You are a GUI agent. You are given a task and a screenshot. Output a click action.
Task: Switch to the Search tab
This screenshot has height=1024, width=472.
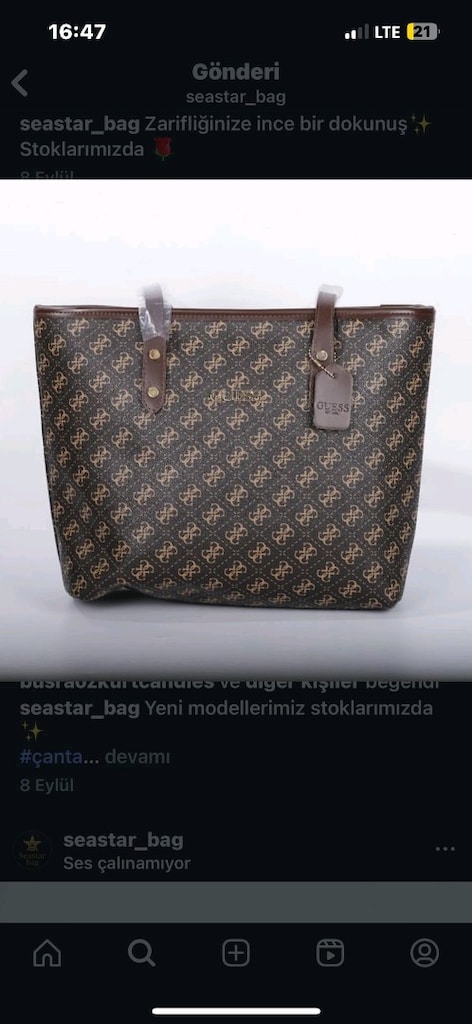pyautogui.click(x=141, y=953)
